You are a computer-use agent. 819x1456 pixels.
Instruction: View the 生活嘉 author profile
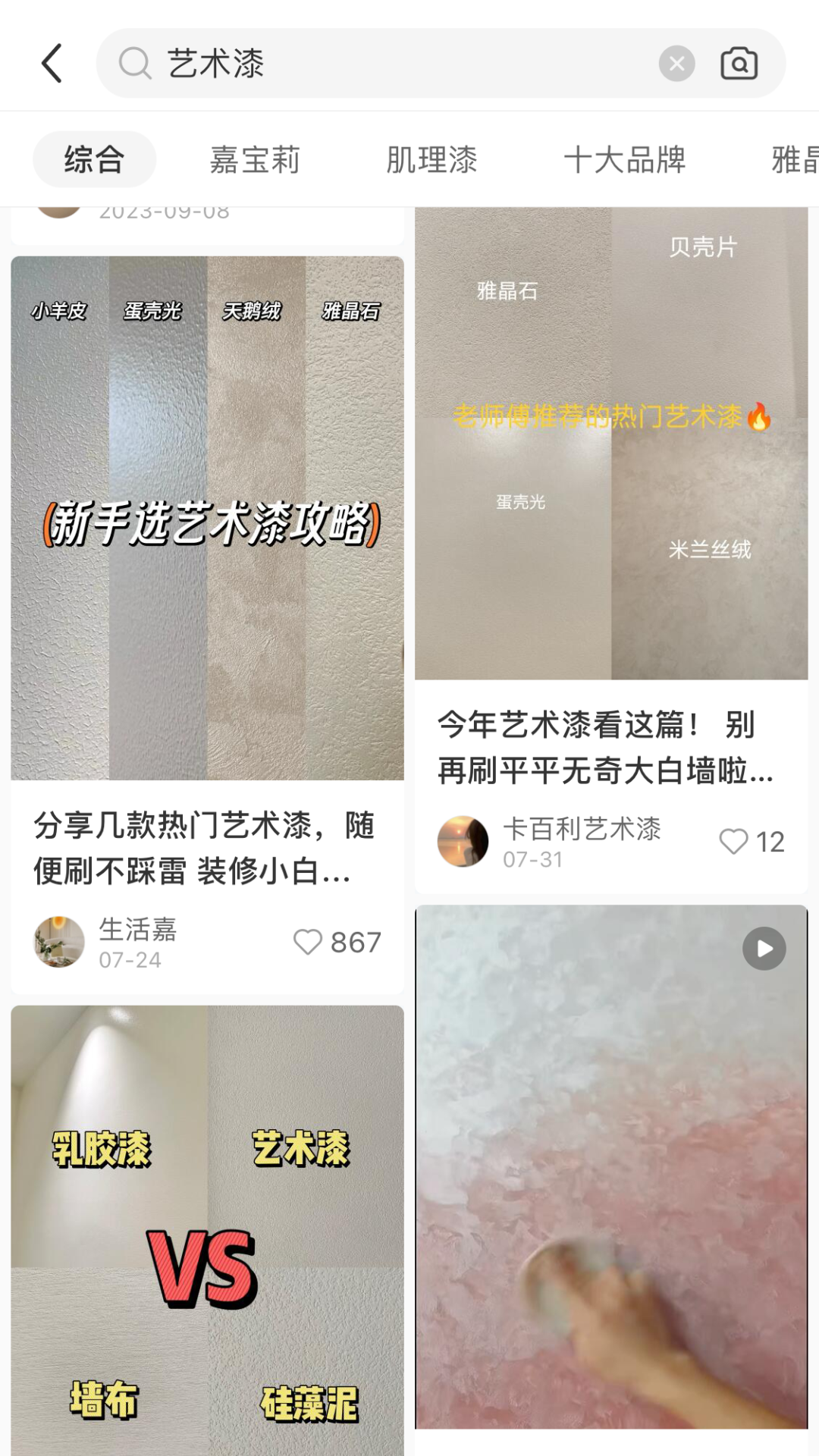pos(59,942)
